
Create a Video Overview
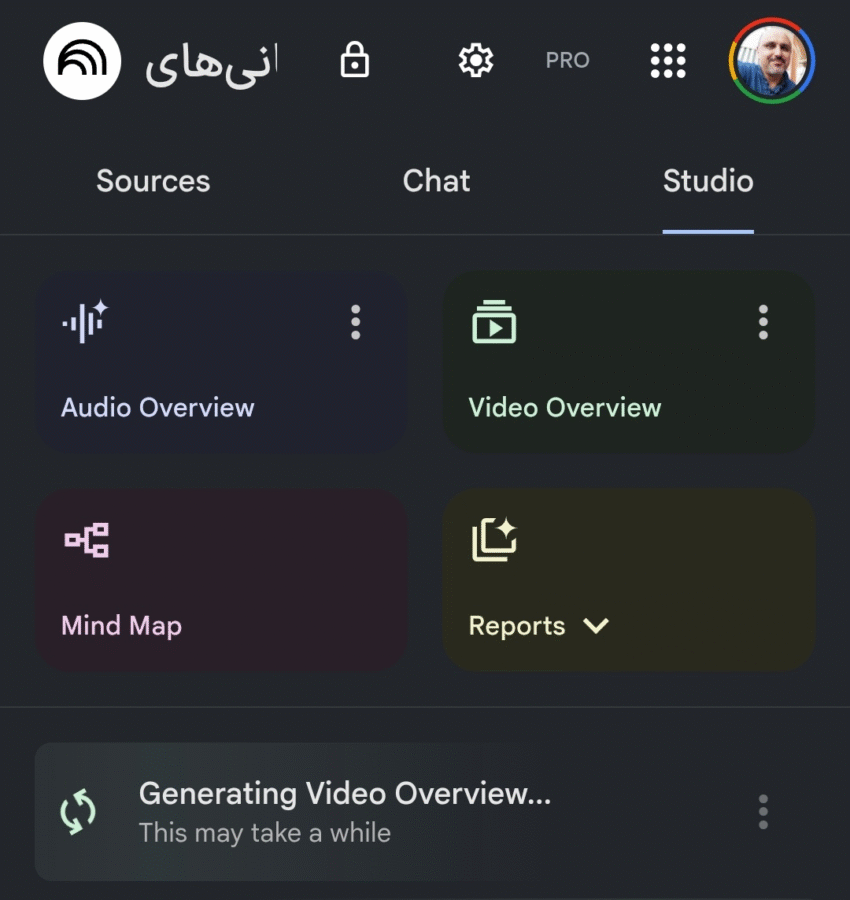pyautogui.click(x=600, y=380)
